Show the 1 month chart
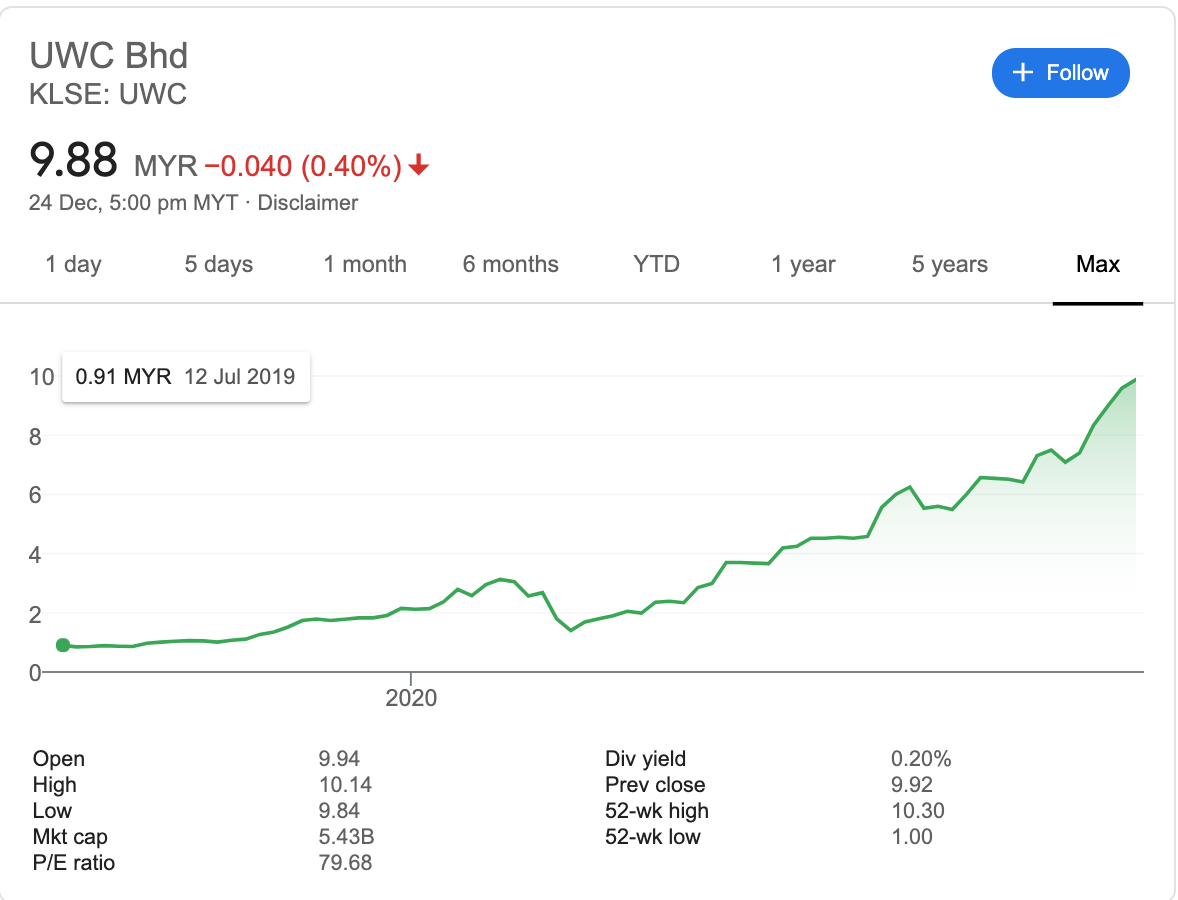1178x900 pixels. [365, 265]
